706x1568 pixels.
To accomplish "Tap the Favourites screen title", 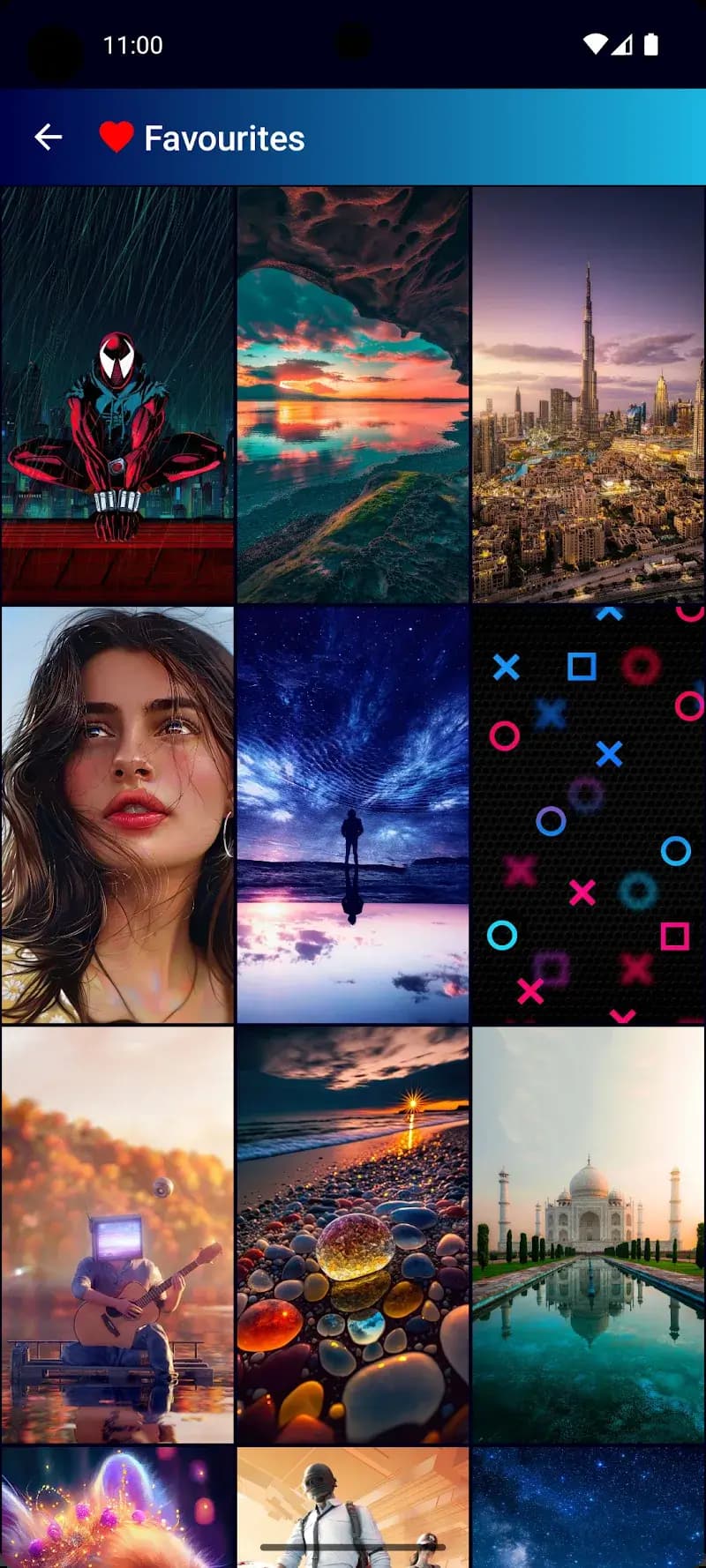I will point(224,138).
